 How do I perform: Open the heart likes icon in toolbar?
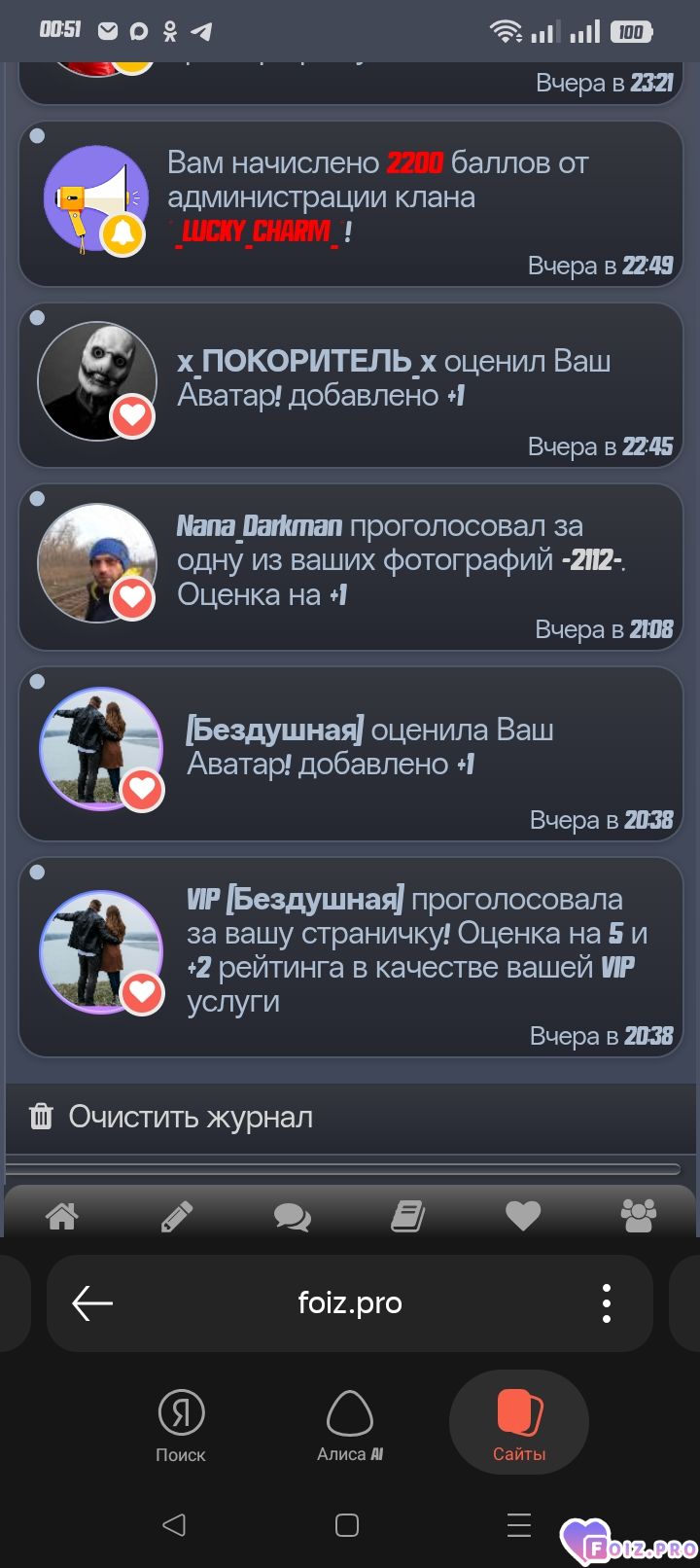[x=523, y=1215]
